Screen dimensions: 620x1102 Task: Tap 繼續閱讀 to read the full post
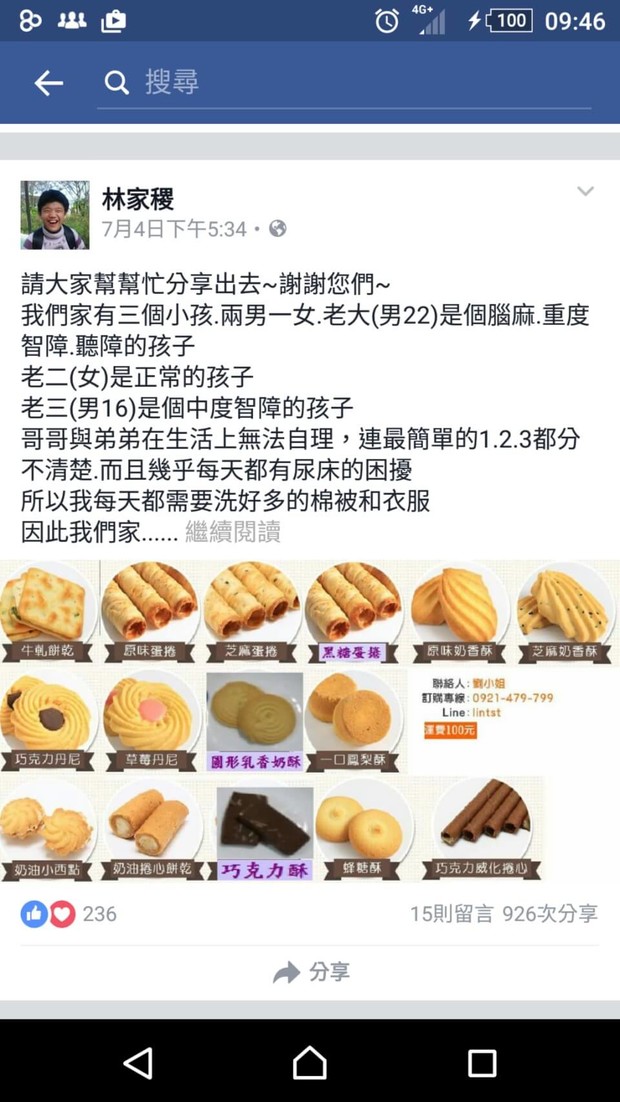(x=235, y=531)
